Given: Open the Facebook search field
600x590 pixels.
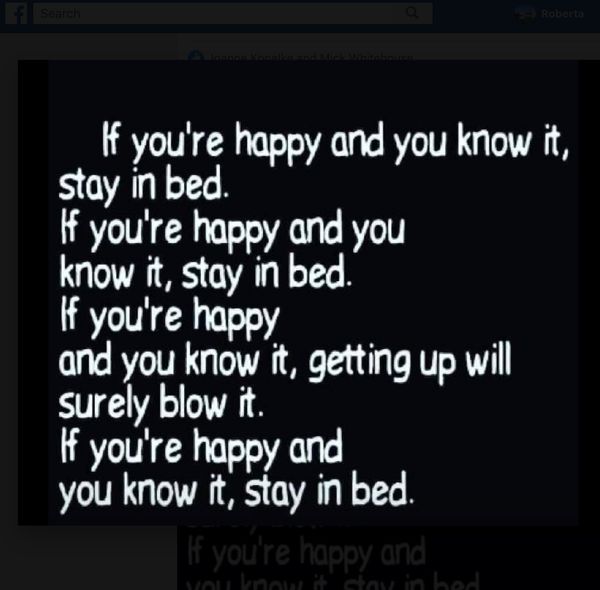Looking at the screenshot, I should pos(220,13).
